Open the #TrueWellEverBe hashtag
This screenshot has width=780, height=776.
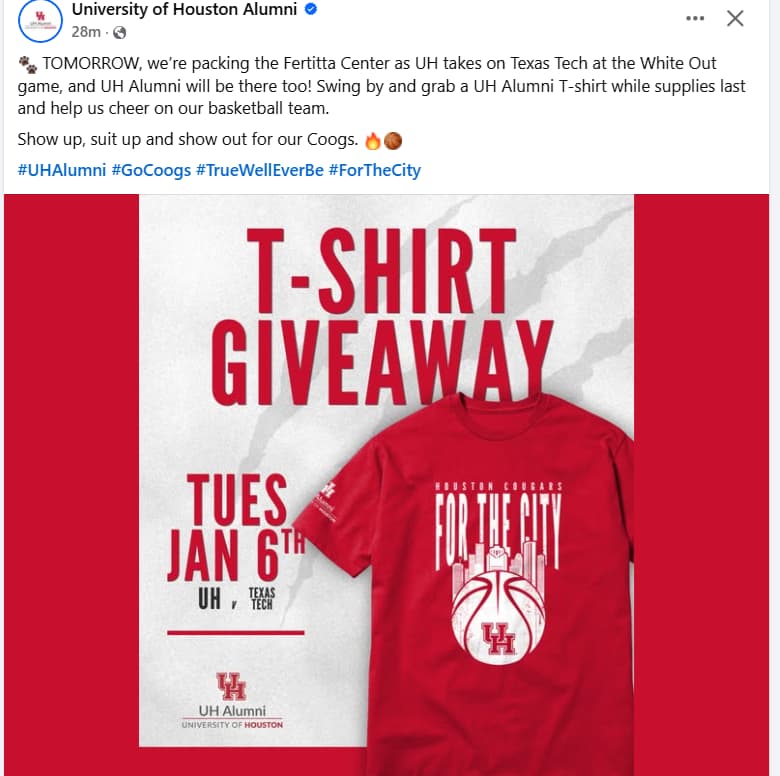(260, 170)
